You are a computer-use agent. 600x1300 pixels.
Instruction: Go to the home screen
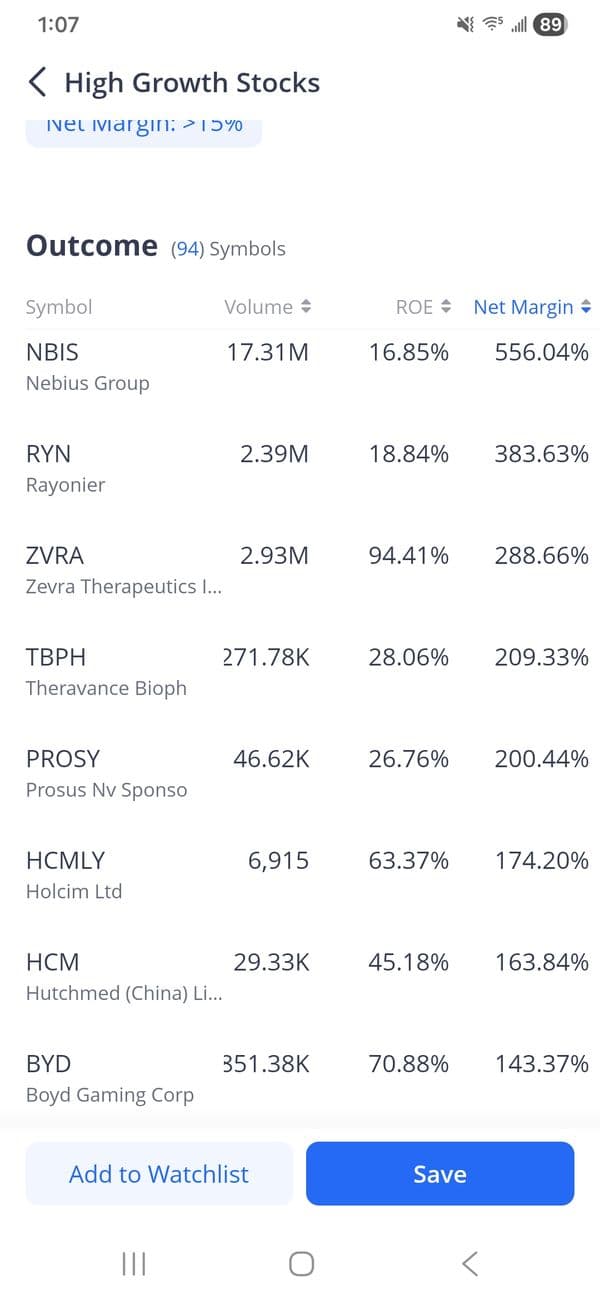[301, 1264]
